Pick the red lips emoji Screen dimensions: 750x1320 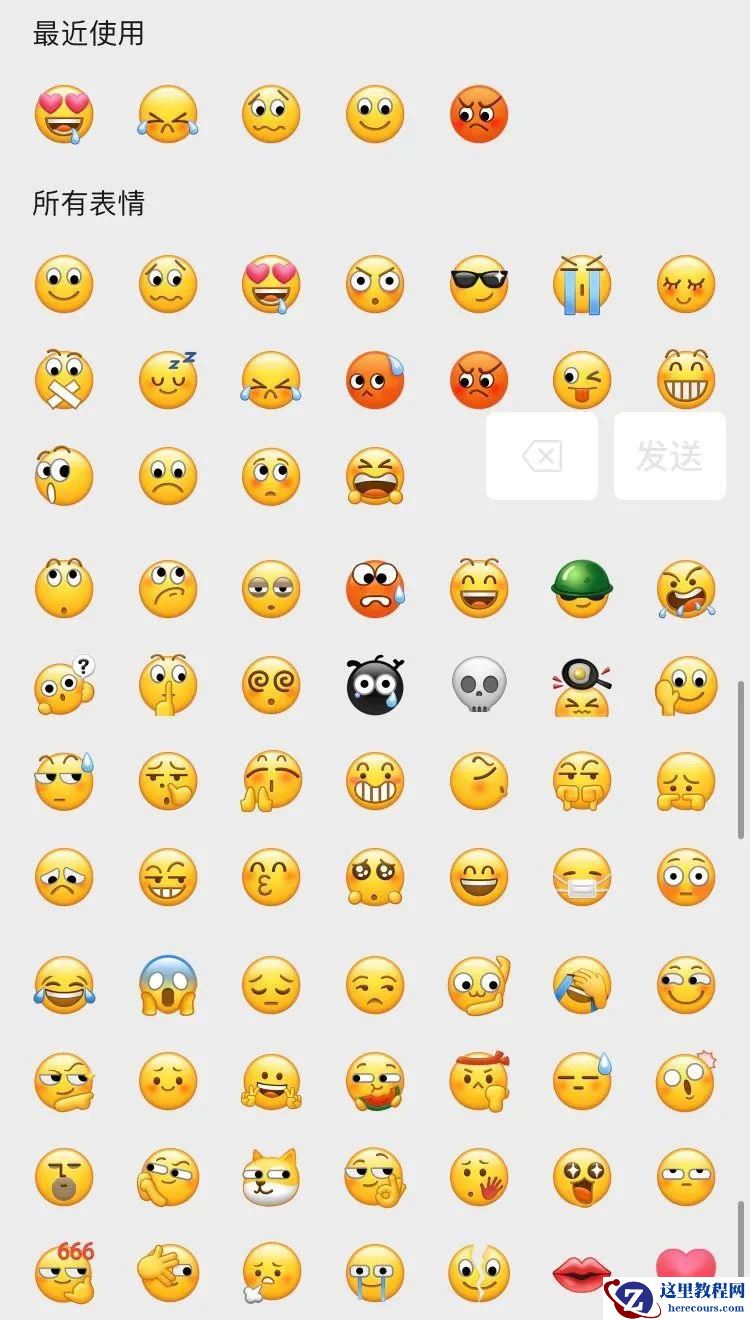click(x=582, y=1273)
